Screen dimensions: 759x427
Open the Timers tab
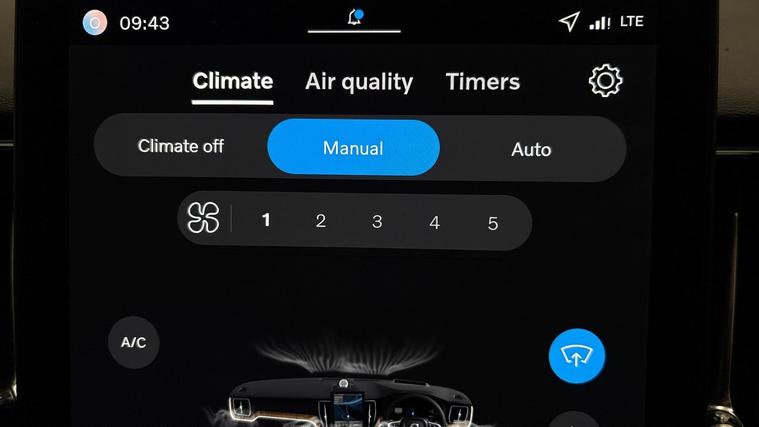click(482, 82)
